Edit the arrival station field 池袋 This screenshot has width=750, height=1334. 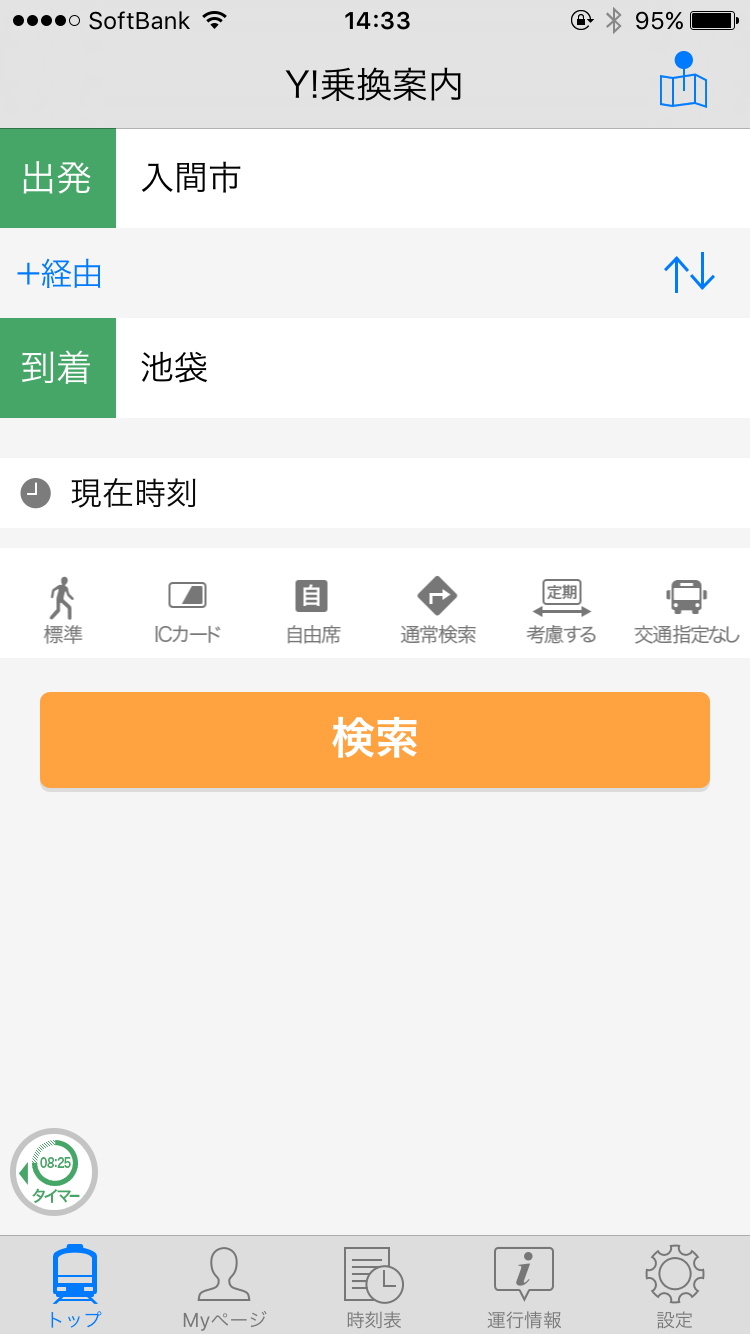click(x=433, y=368)
